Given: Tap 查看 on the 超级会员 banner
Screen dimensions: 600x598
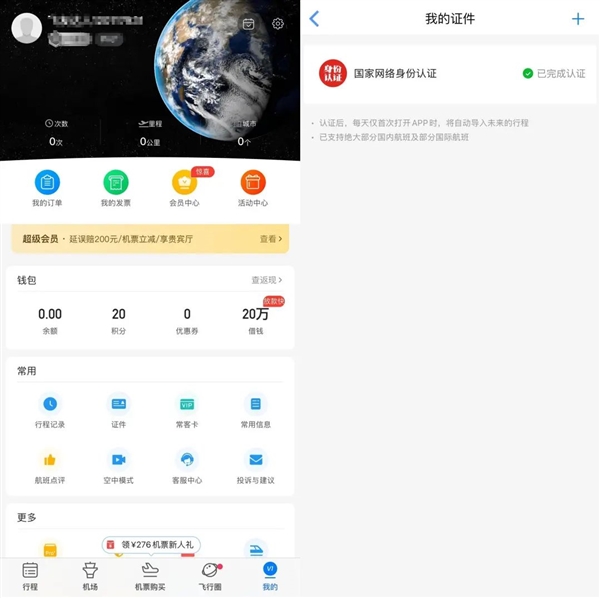Looking at the screenshot, I should pos(270,239).
